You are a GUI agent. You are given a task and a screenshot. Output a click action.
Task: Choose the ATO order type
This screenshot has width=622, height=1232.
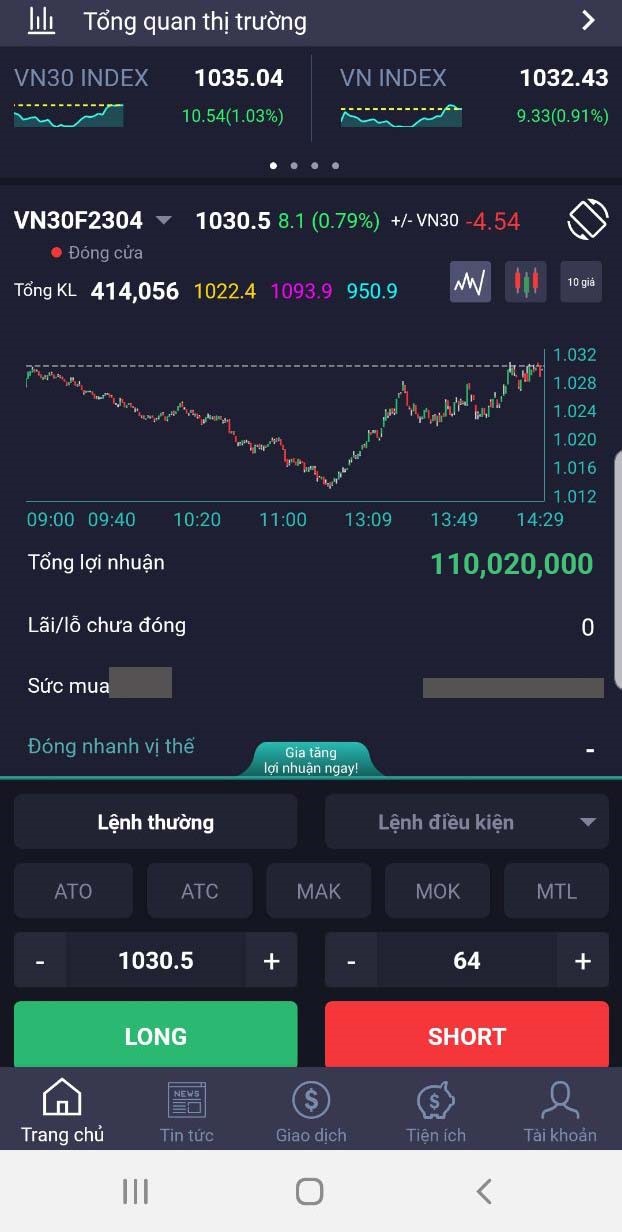[x=73, y=891]
